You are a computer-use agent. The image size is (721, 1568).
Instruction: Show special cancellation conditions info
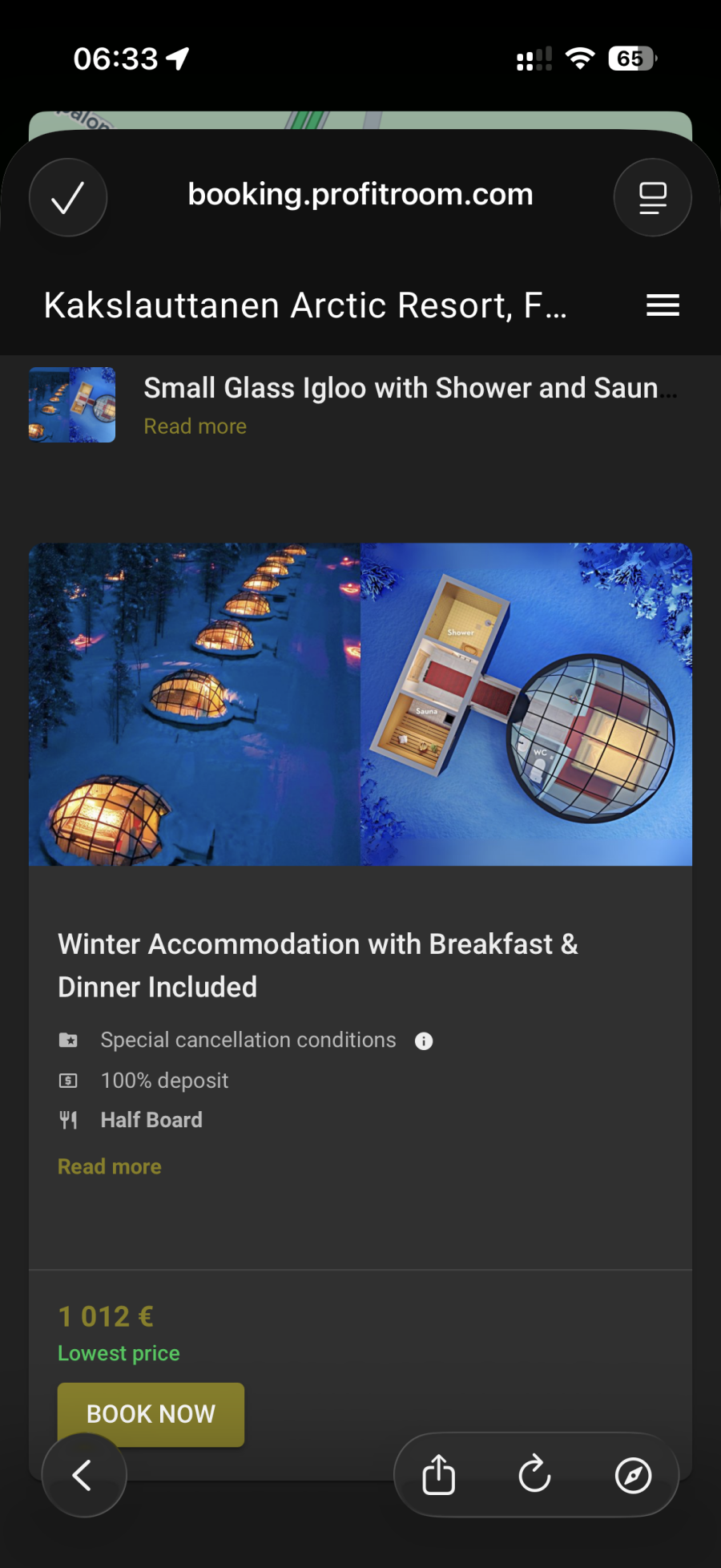point(424,1041)
